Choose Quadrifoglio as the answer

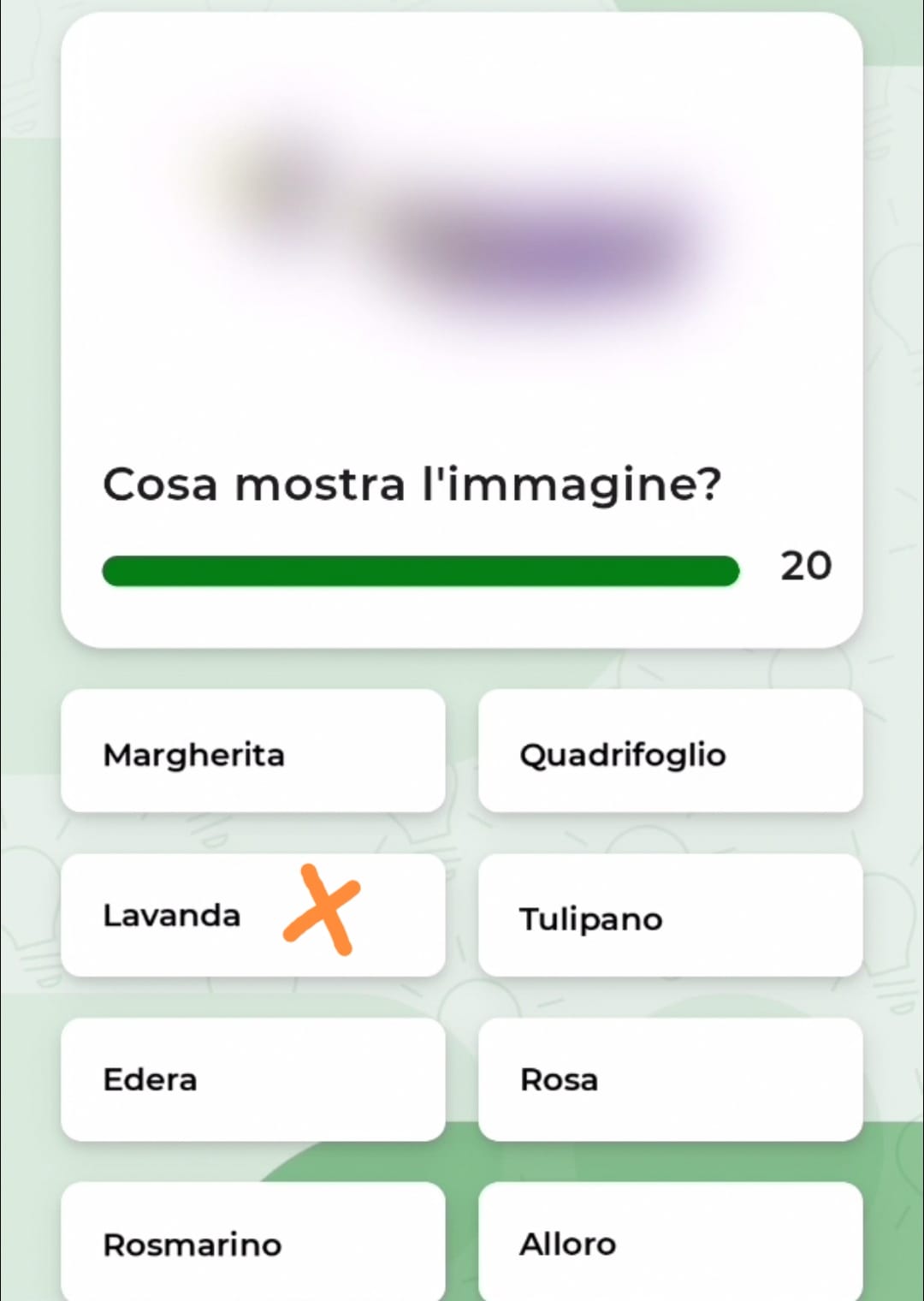coord(670,751)
